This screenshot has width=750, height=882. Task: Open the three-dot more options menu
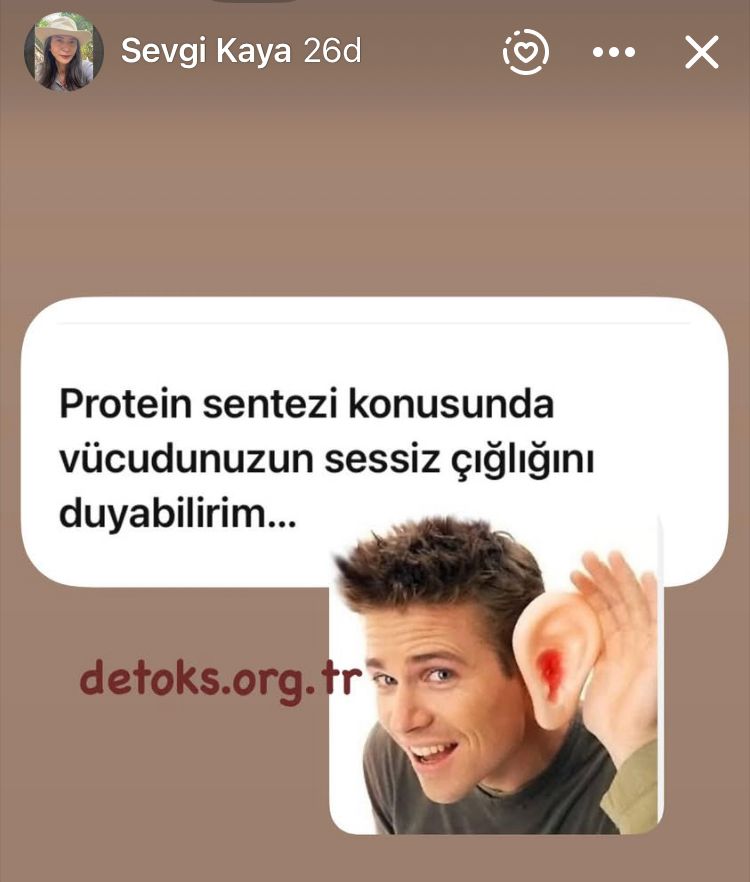(614, 52)
